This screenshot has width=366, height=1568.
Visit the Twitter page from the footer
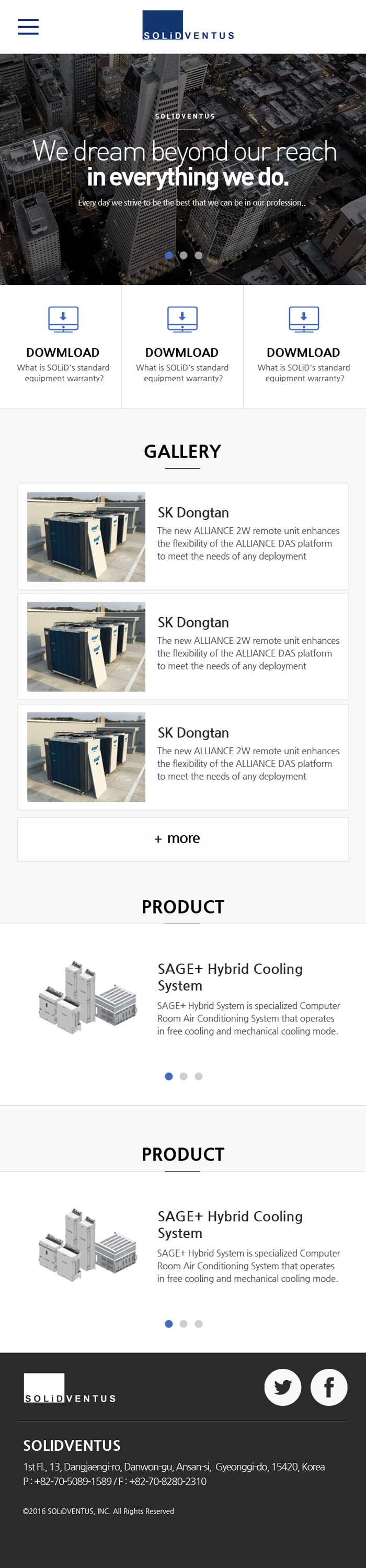pos(282,1387)
